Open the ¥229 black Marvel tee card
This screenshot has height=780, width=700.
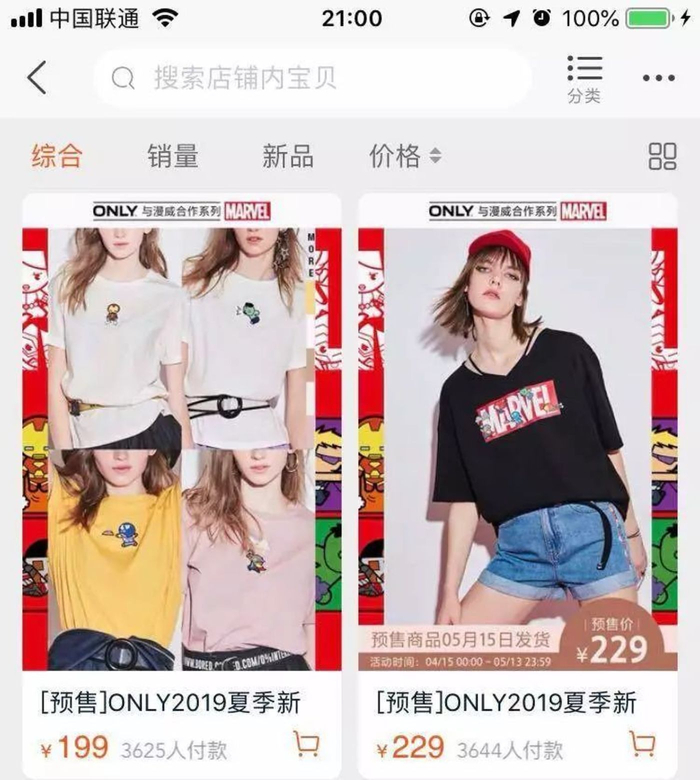point(518,440)
